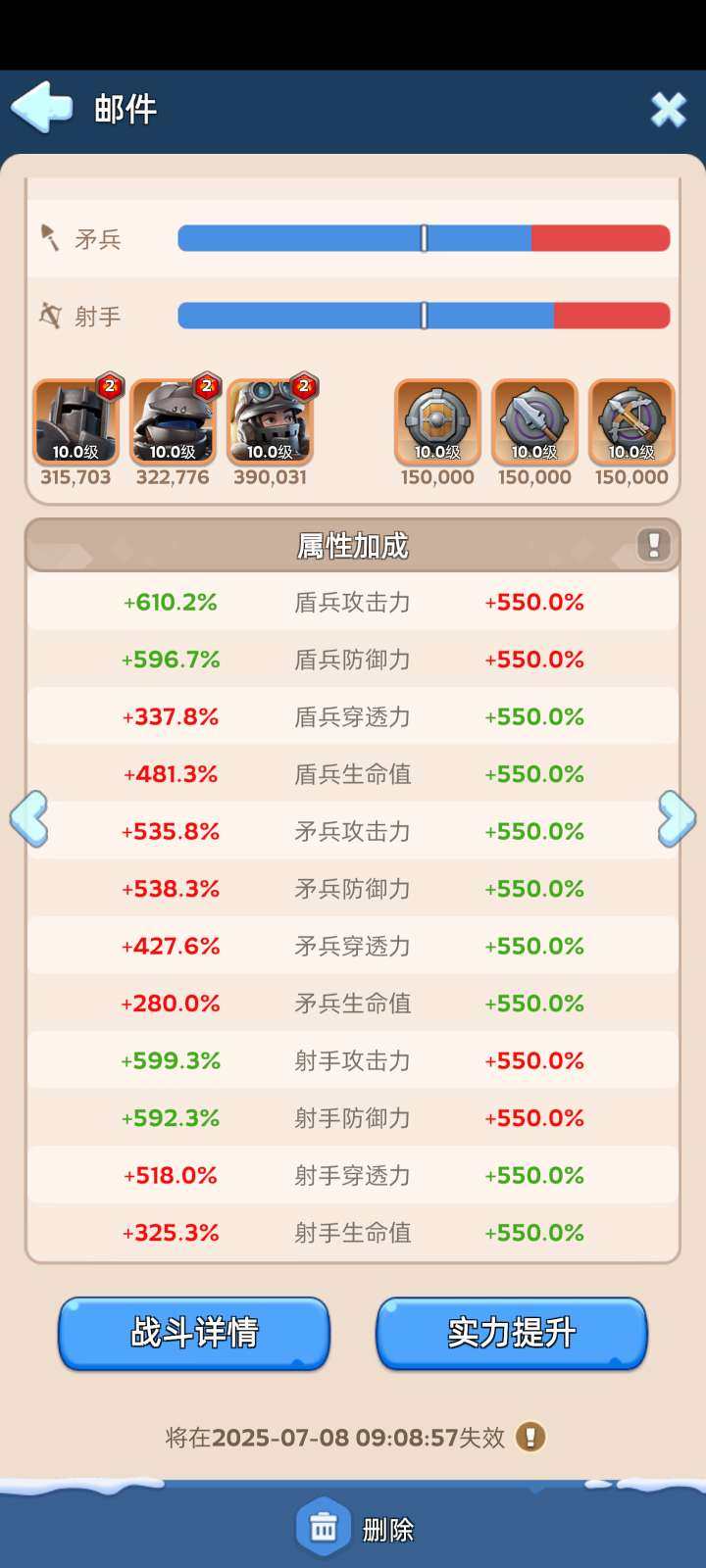
Task: Tap the 盾兵攻击力 attribute row
Action: coord(353,603)
